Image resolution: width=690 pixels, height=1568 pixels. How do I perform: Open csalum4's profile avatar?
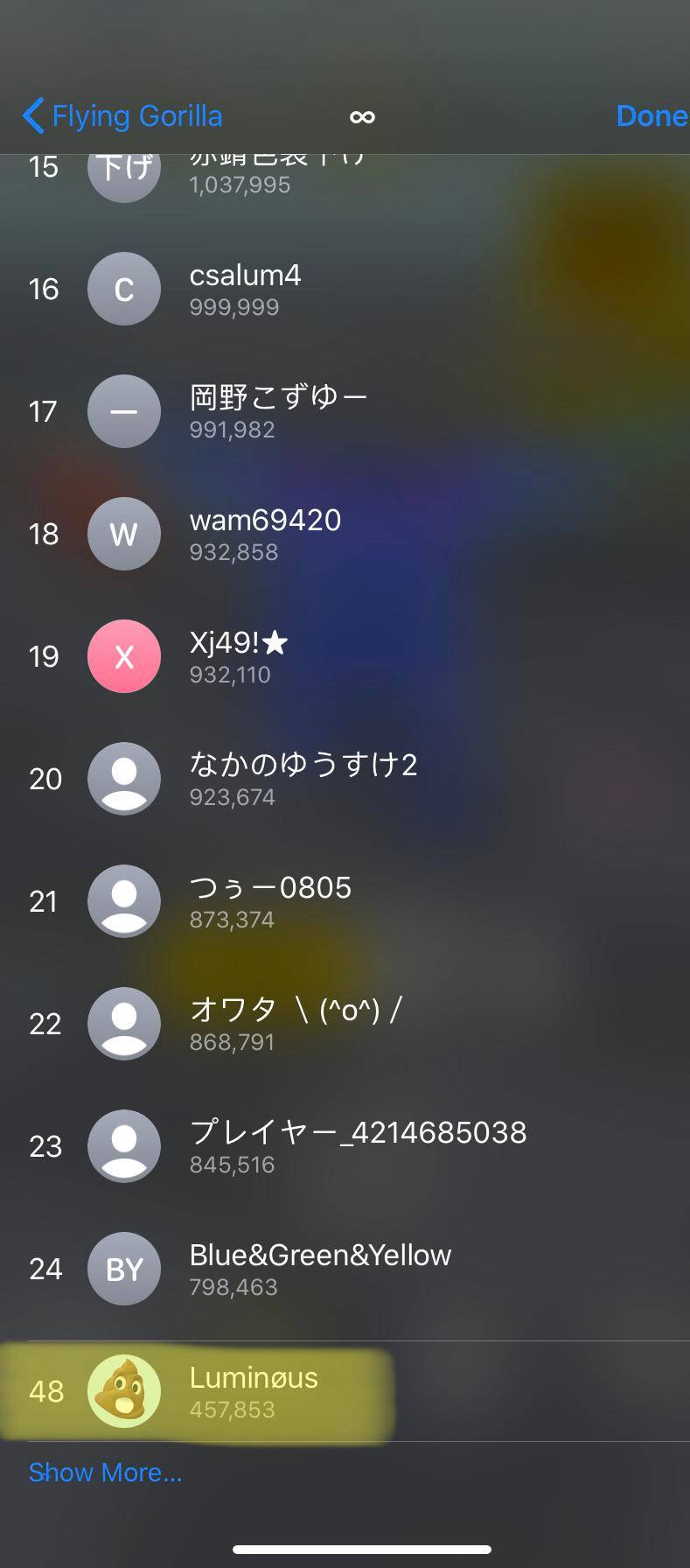[124, 289]
